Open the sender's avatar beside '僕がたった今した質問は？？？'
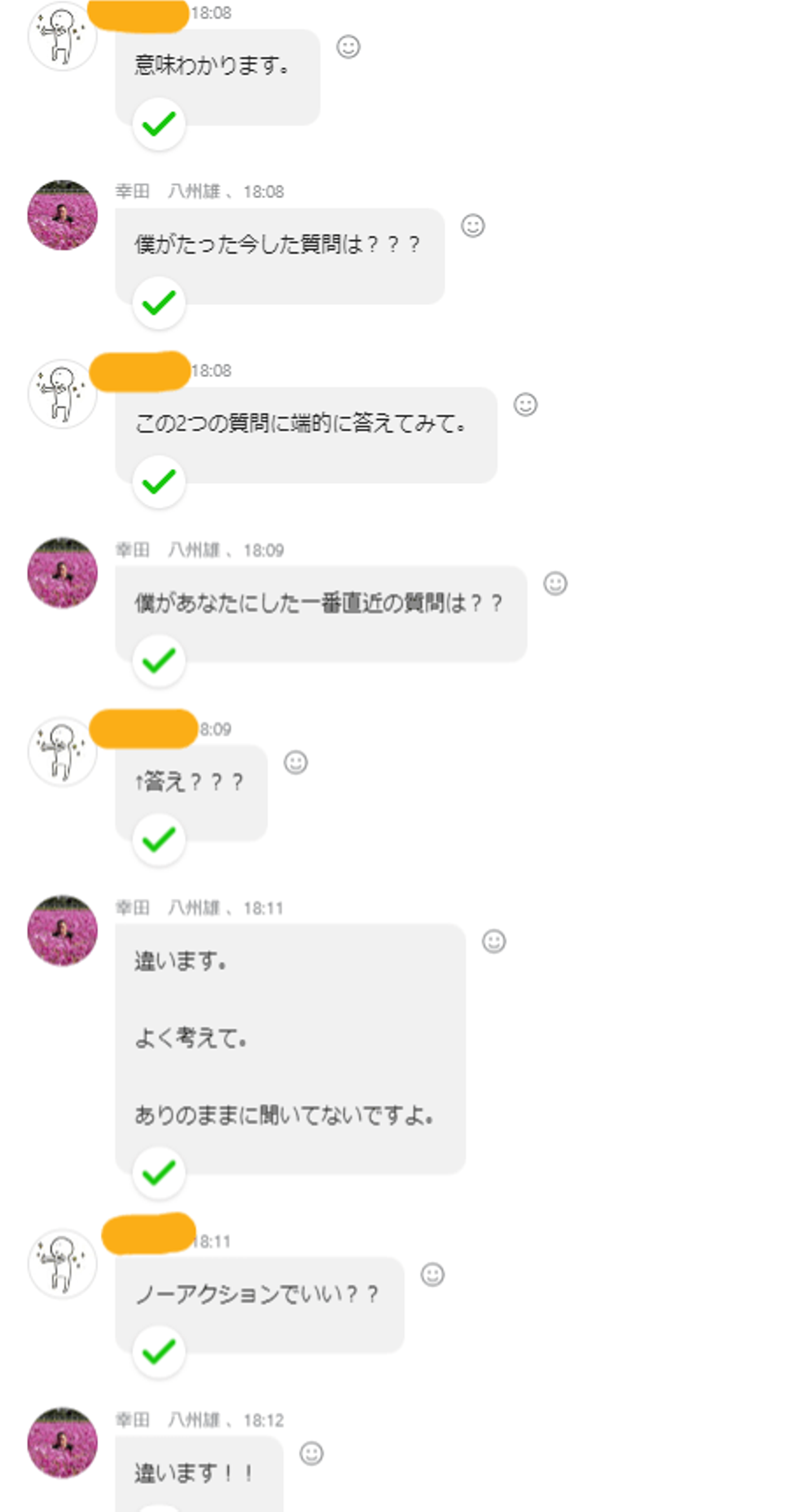 [63, 216]
